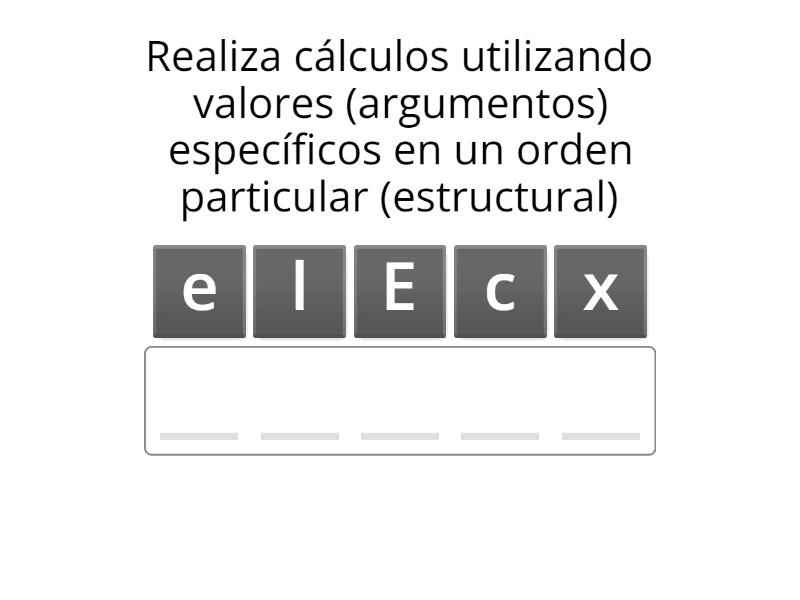This screenshot has width=800, height=600.
Task: Select the "x" letter tile
Action: 600,291
